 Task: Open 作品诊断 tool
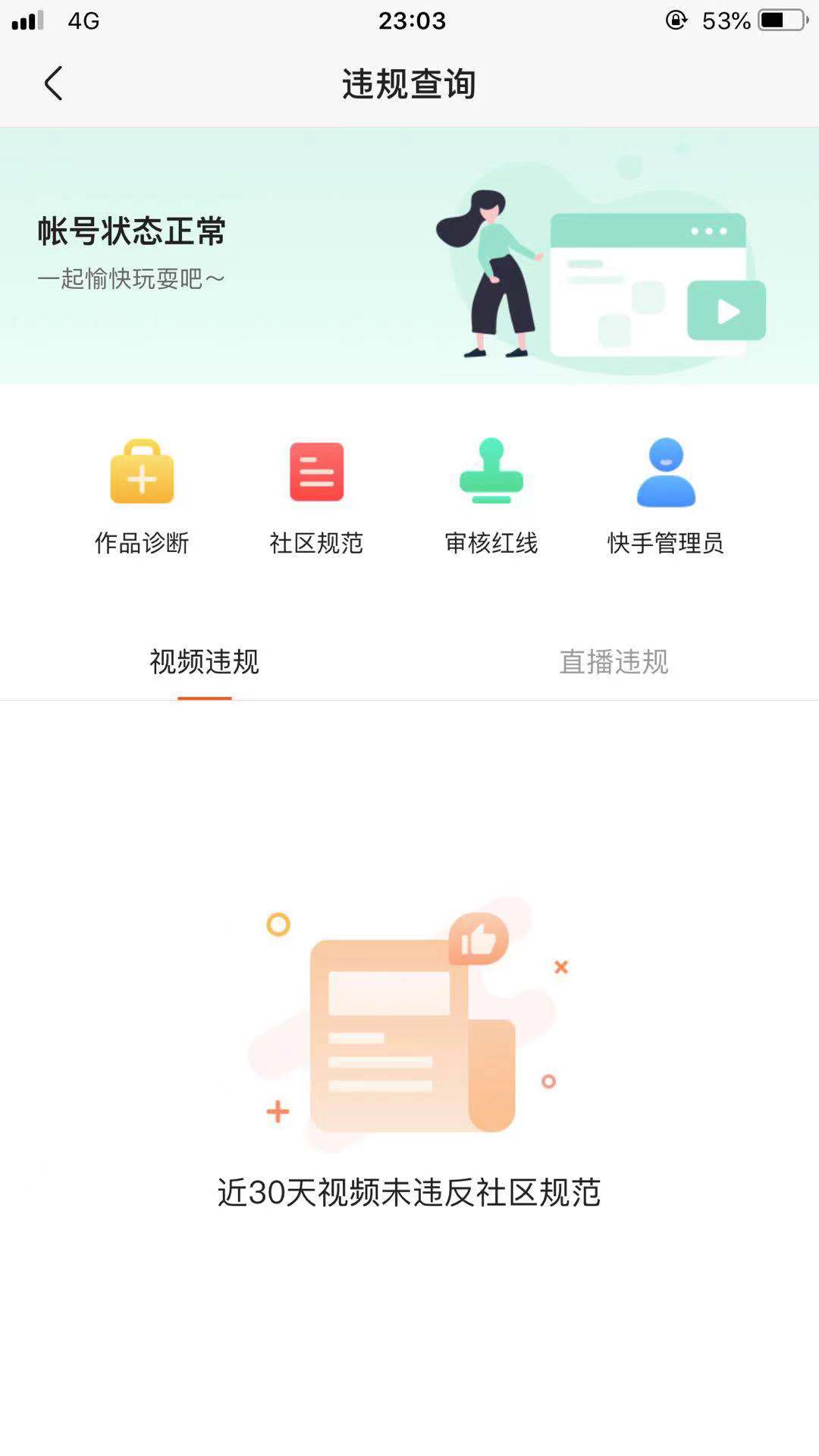pyautogui.click(x=142, y=493)
